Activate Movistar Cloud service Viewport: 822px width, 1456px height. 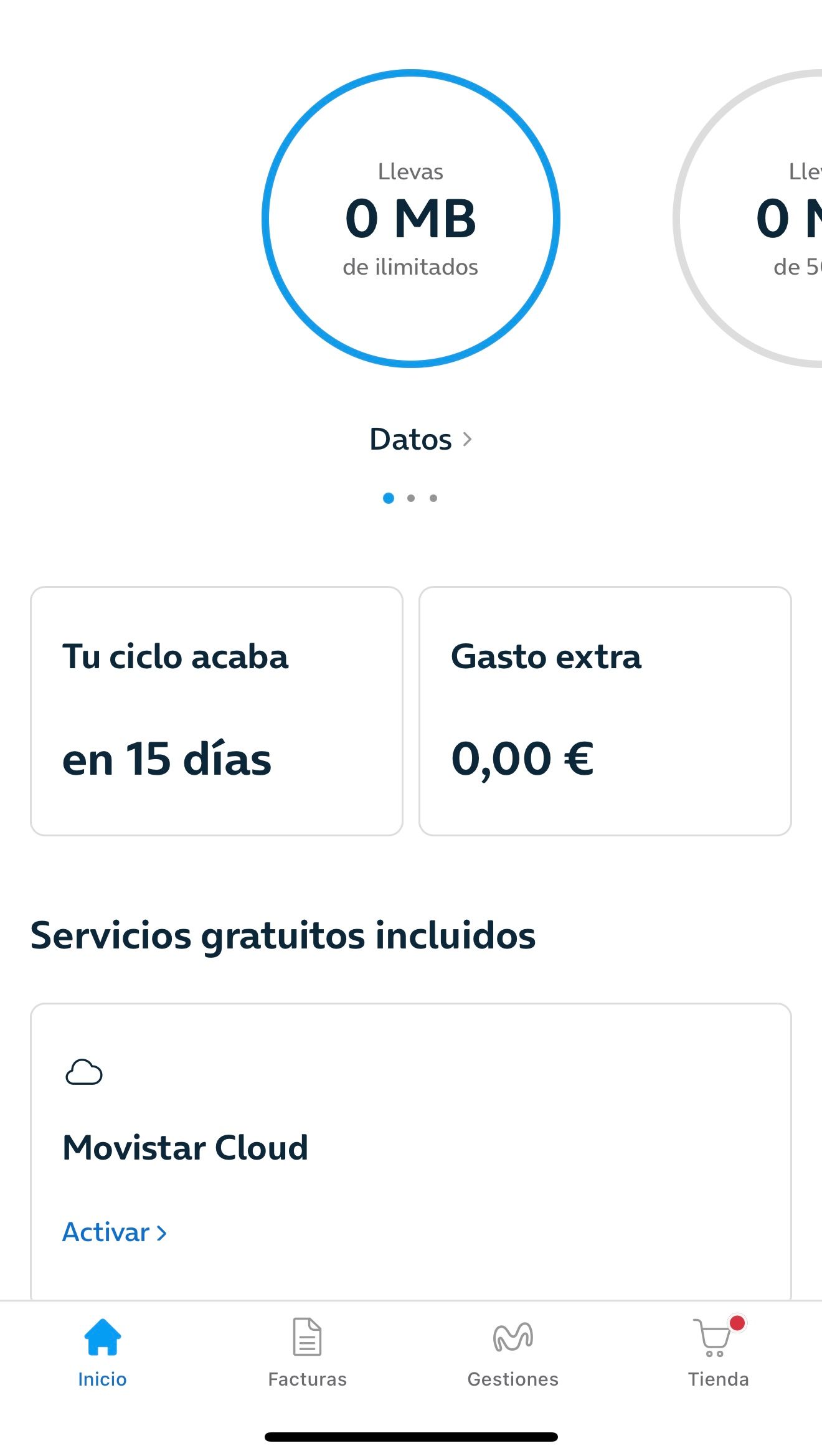coord(115,1232)
